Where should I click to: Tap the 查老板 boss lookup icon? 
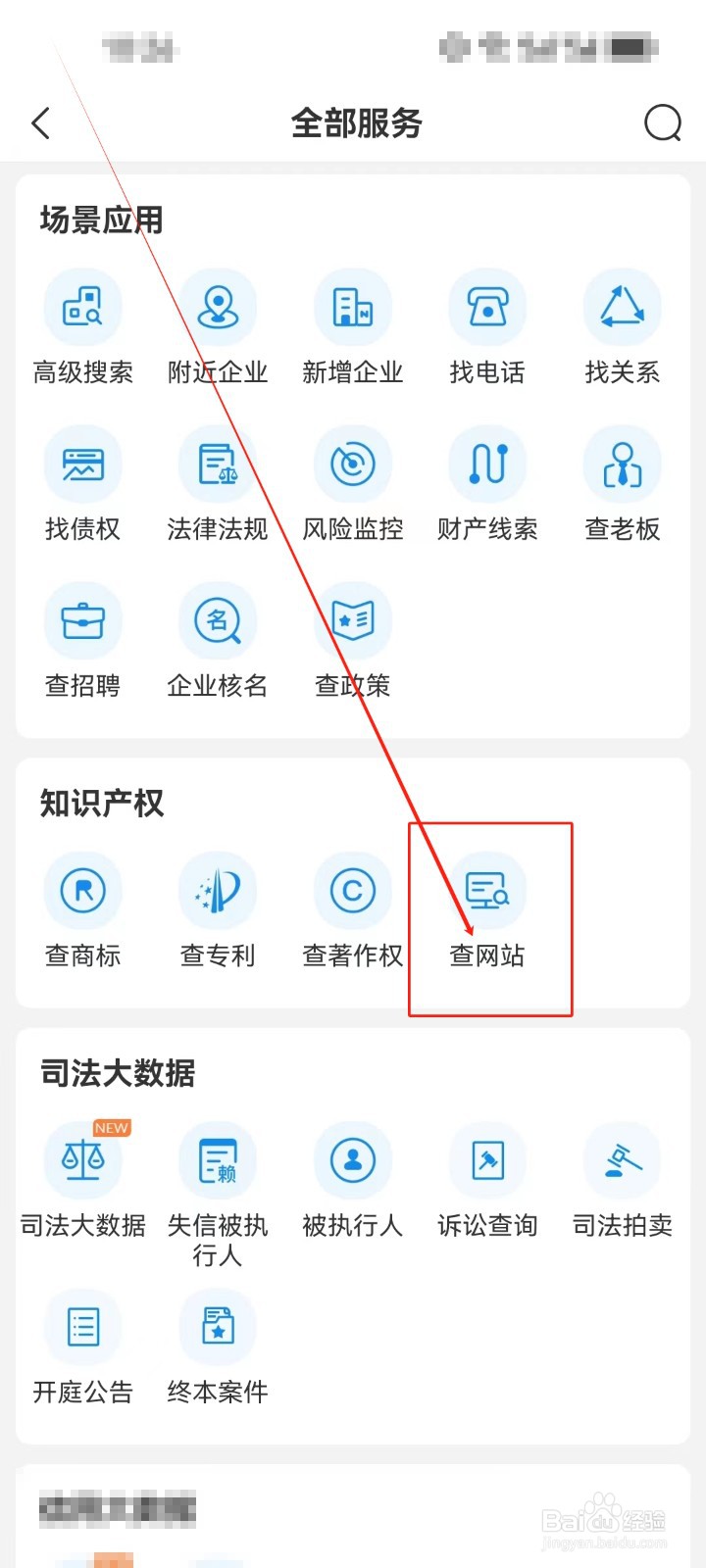coord(623,463)
